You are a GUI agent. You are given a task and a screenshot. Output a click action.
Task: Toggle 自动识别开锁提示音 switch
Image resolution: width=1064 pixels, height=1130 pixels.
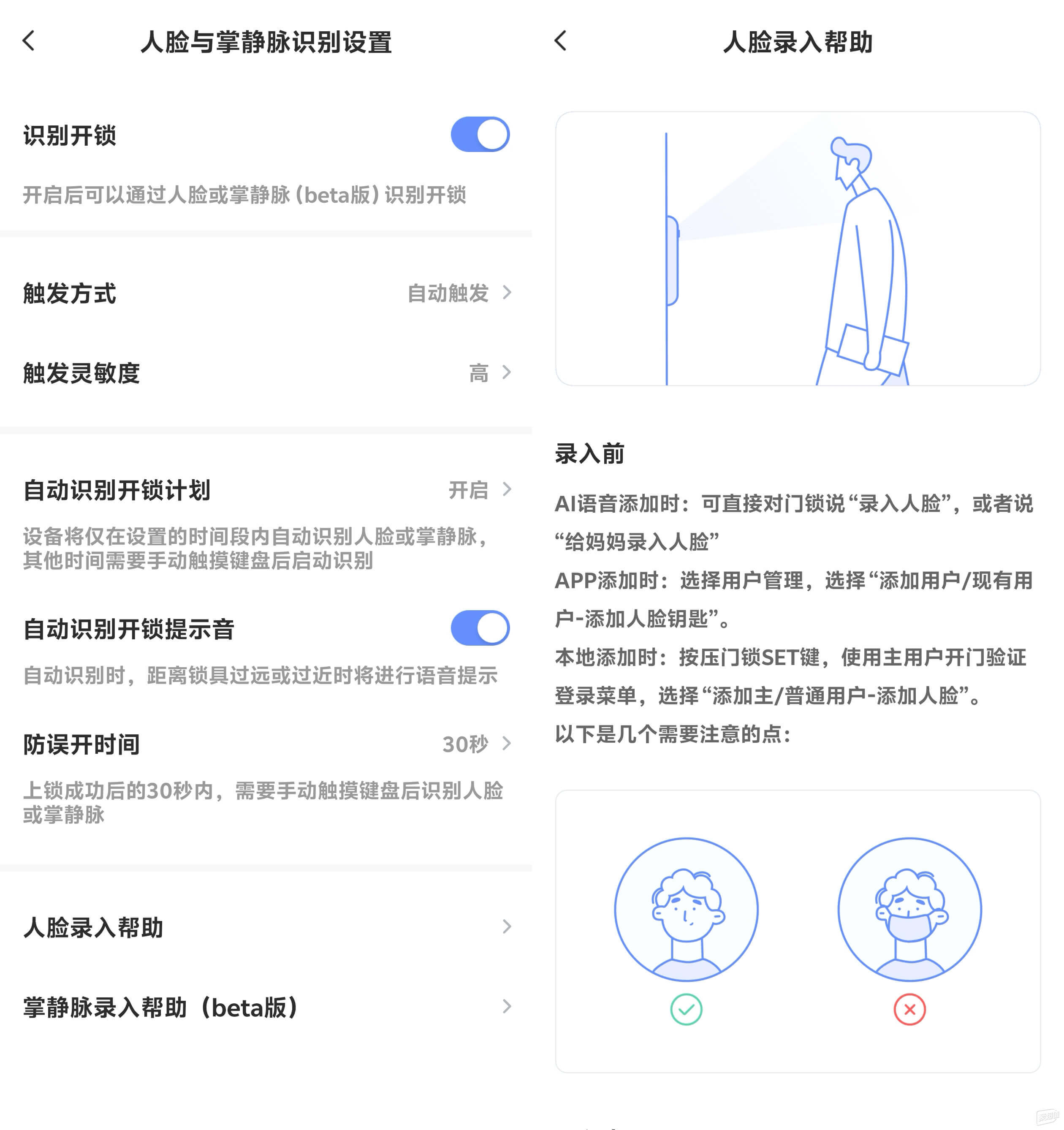(480, 628)
